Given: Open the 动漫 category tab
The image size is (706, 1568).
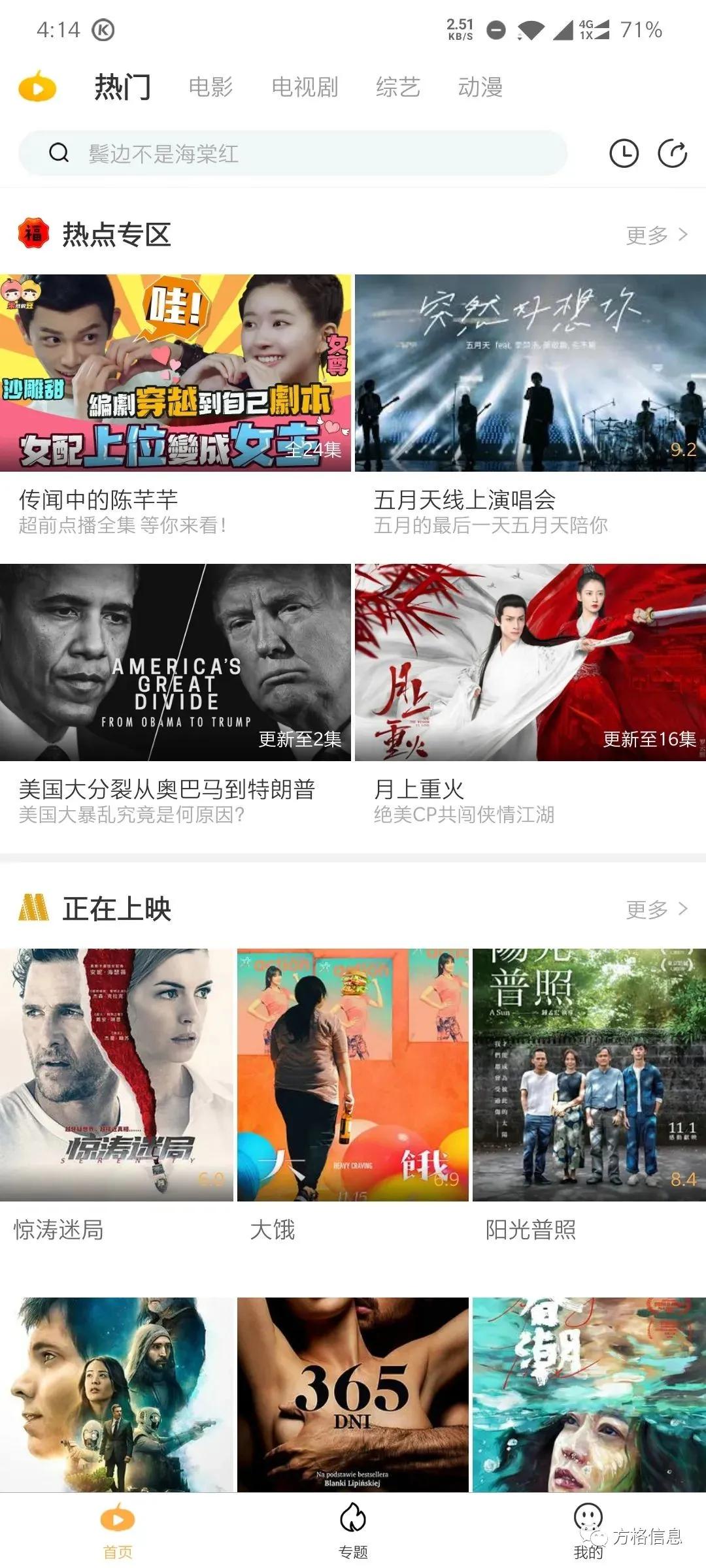Looking at the screenshot, I should (x=482, y=88).
